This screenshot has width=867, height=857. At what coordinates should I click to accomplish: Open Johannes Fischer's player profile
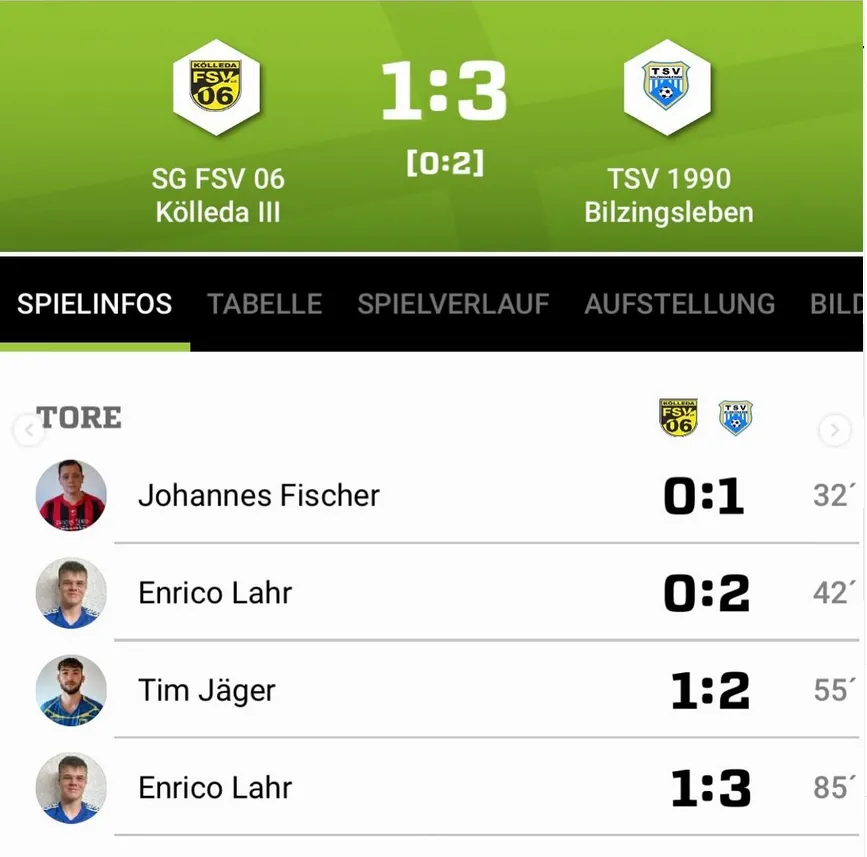coord(259,495)
